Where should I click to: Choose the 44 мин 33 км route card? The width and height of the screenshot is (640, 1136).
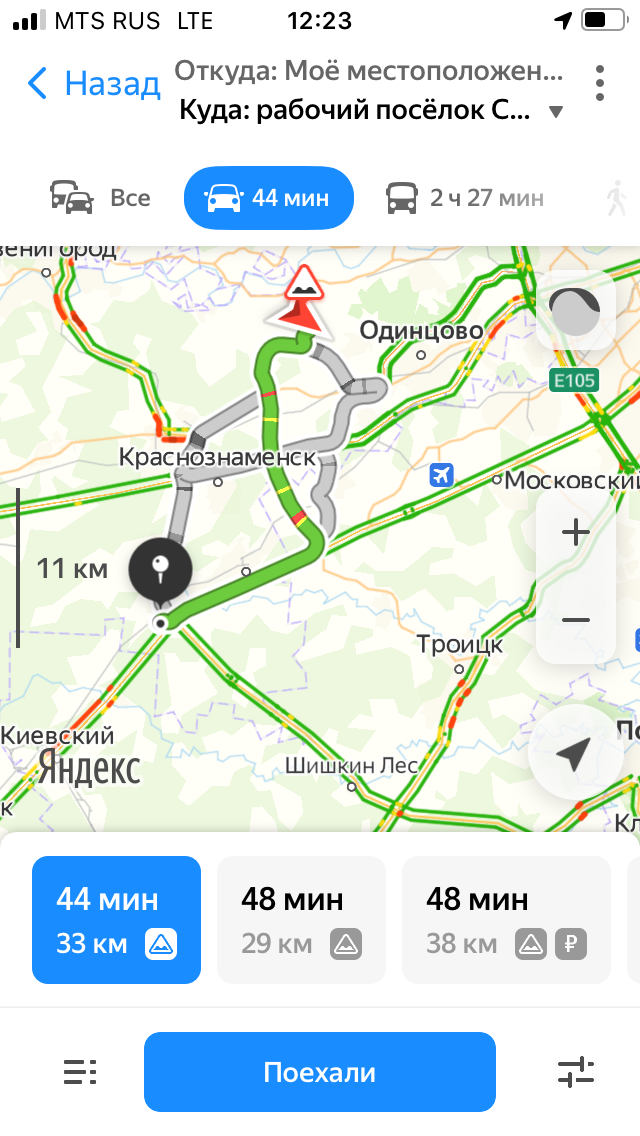point(117,920)
